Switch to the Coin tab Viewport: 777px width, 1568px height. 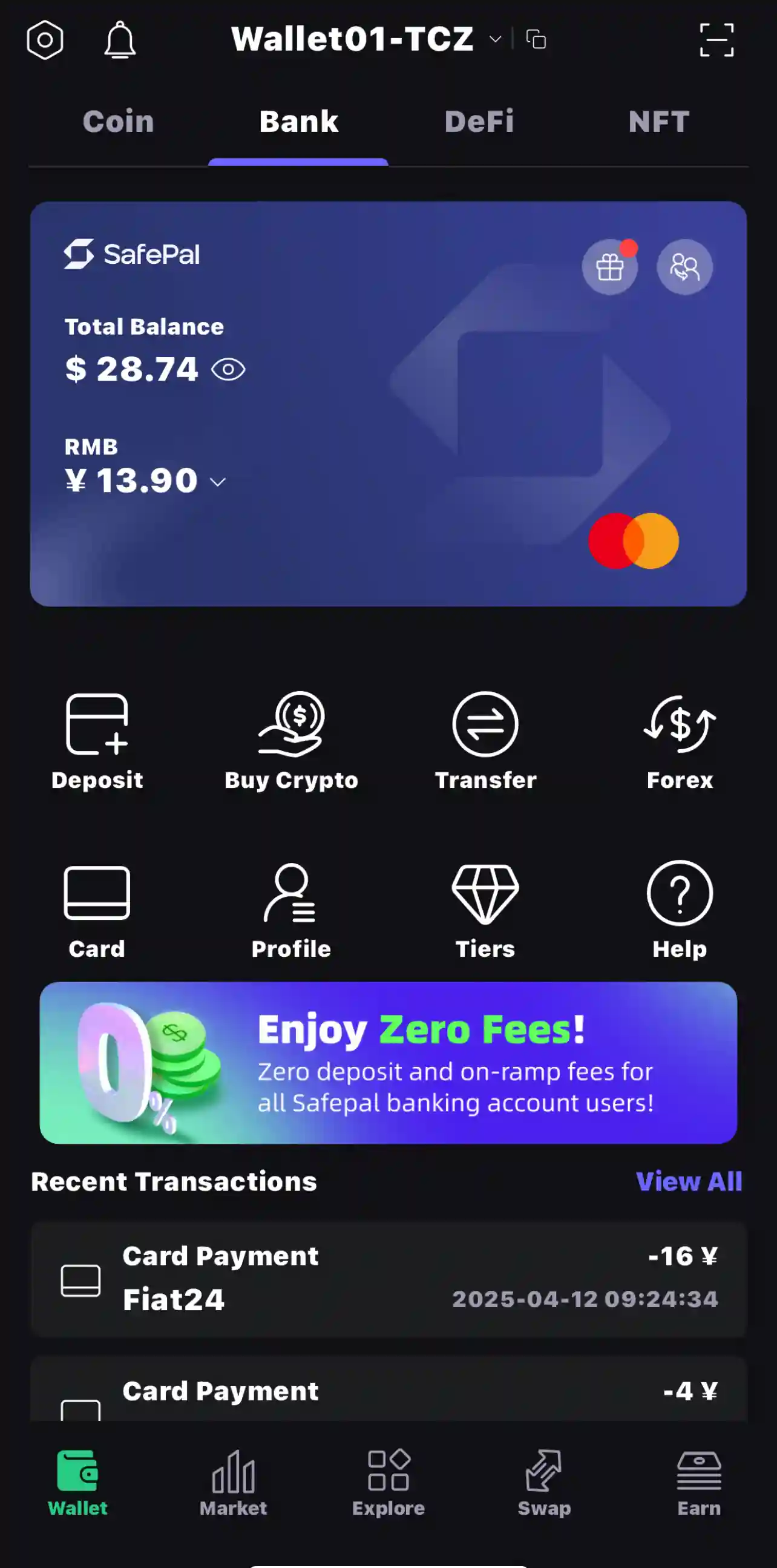coord(118,122)
